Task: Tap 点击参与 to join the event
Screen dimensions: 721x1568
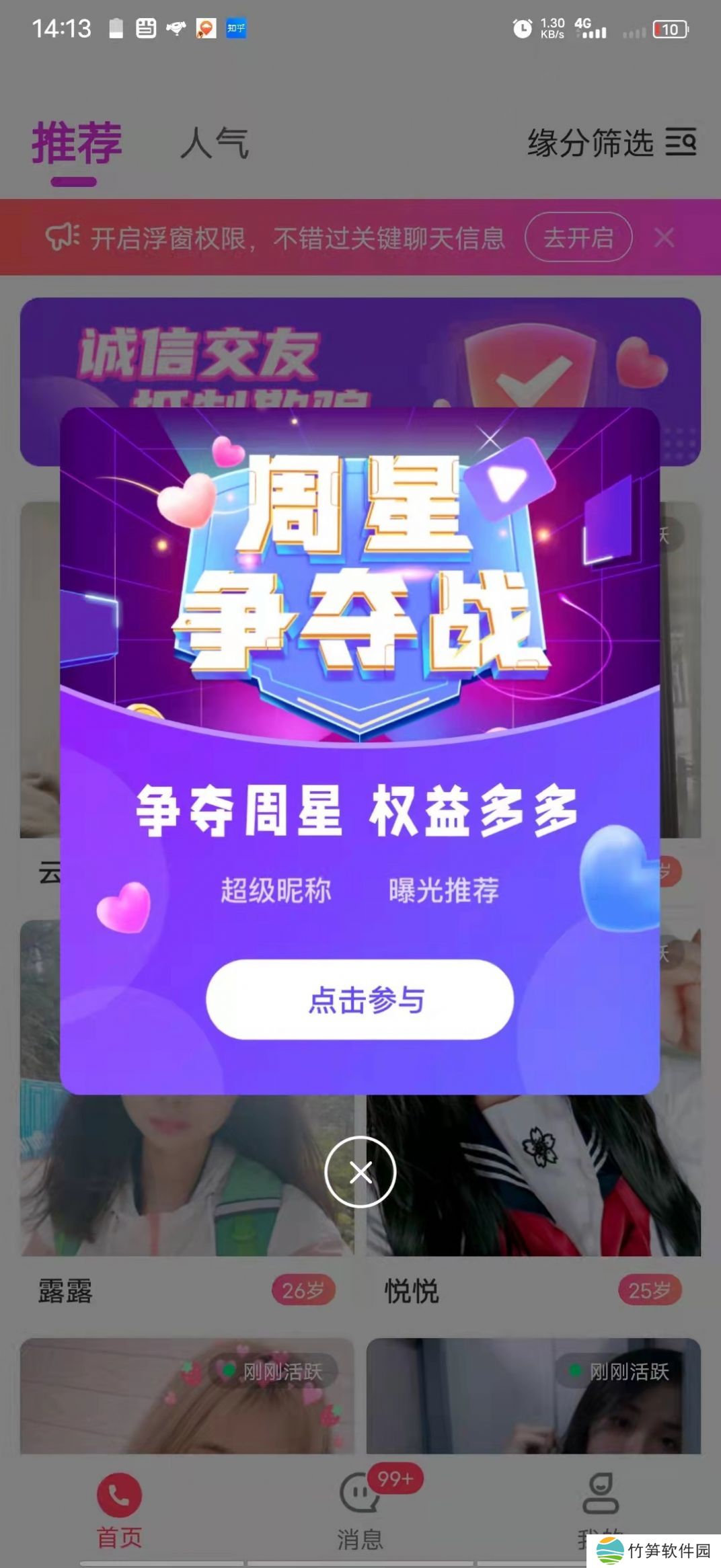Action: click(x=360, y=999)
